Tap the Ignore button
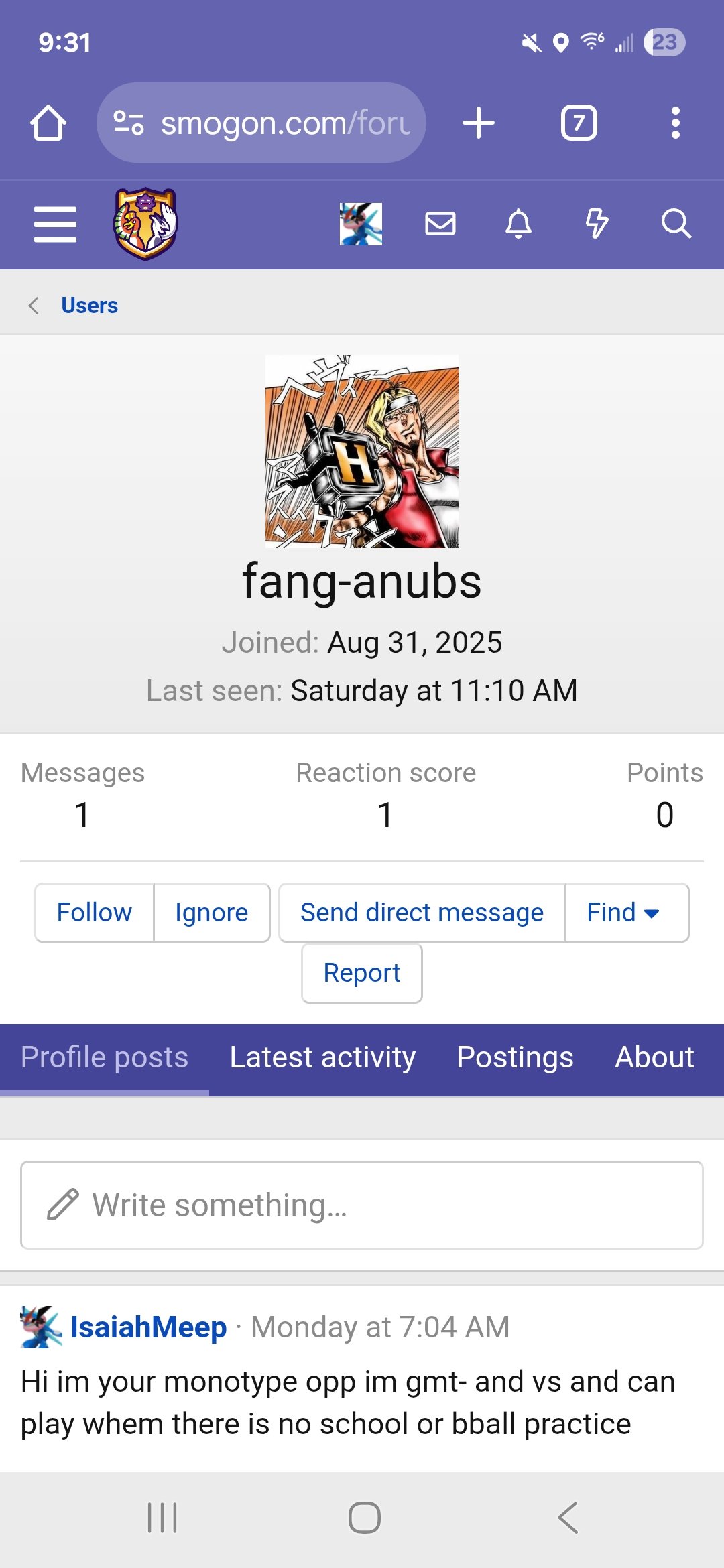The width and height of the screenshot is (724, 1568). [212, 913]
